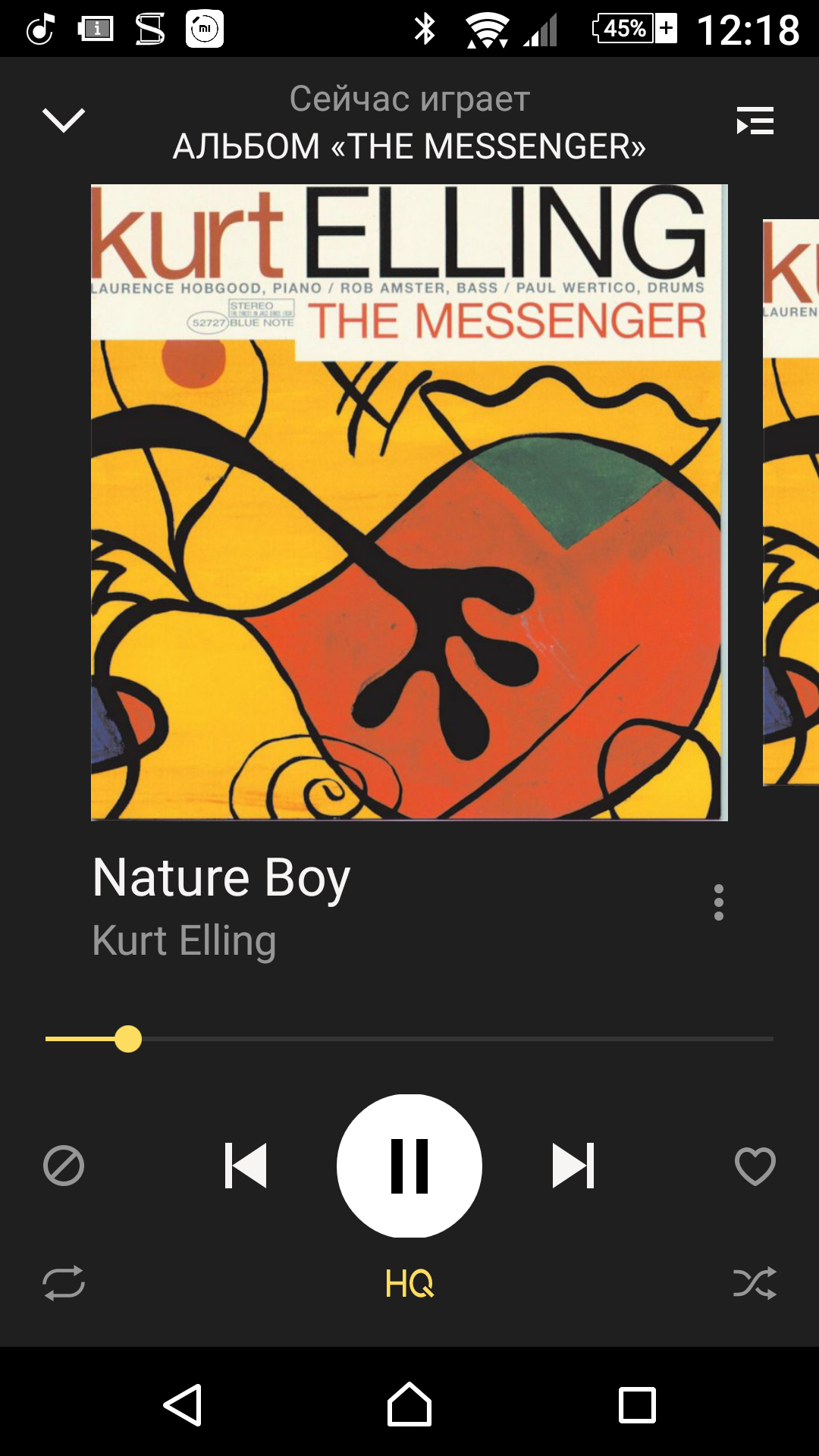Viewport: 819px width, 1456px height.
Task: Tap the playback progress slider
Action: tap(409, 1039)
